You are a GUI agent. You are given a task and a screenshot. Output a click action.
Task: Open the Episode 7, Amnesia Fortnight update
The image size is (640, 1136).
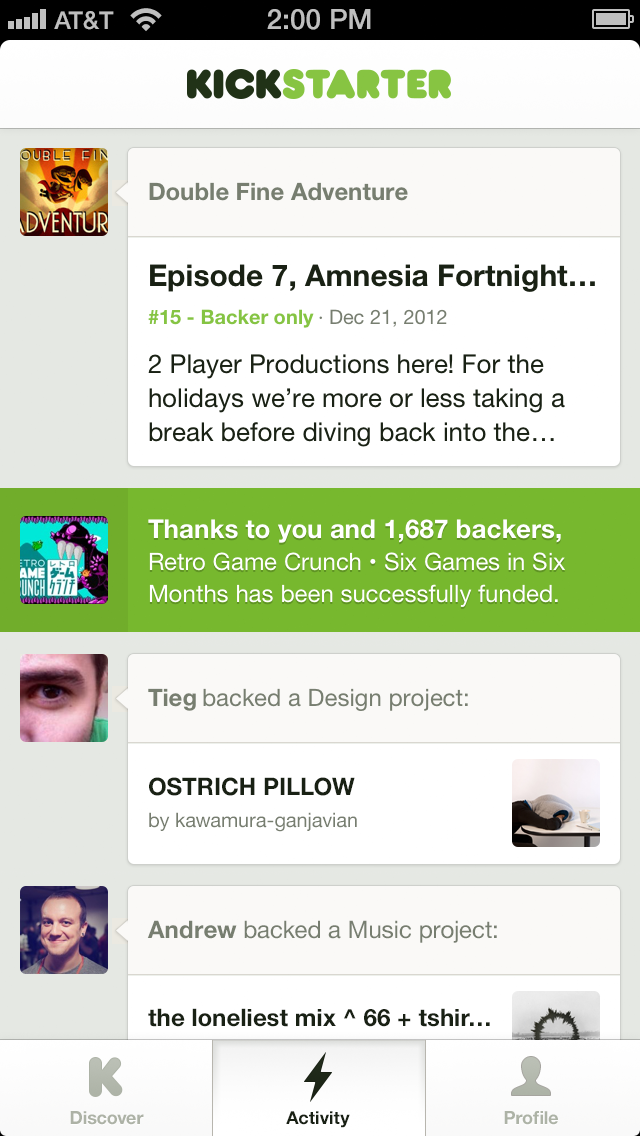[x=373, y=350]
